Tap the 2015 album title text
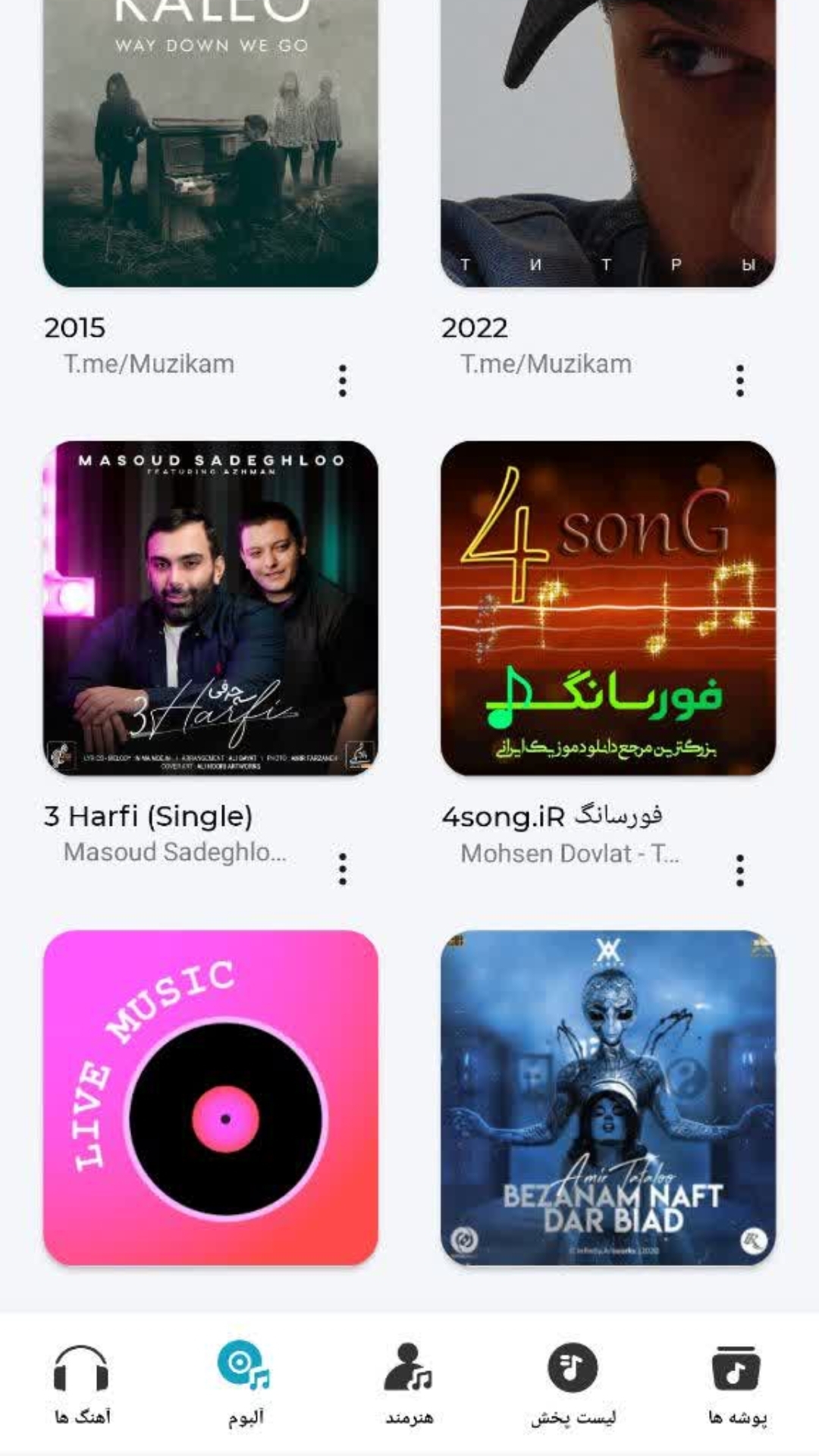The width and height of the screenshot is (819, 1456). pos(73,328)
